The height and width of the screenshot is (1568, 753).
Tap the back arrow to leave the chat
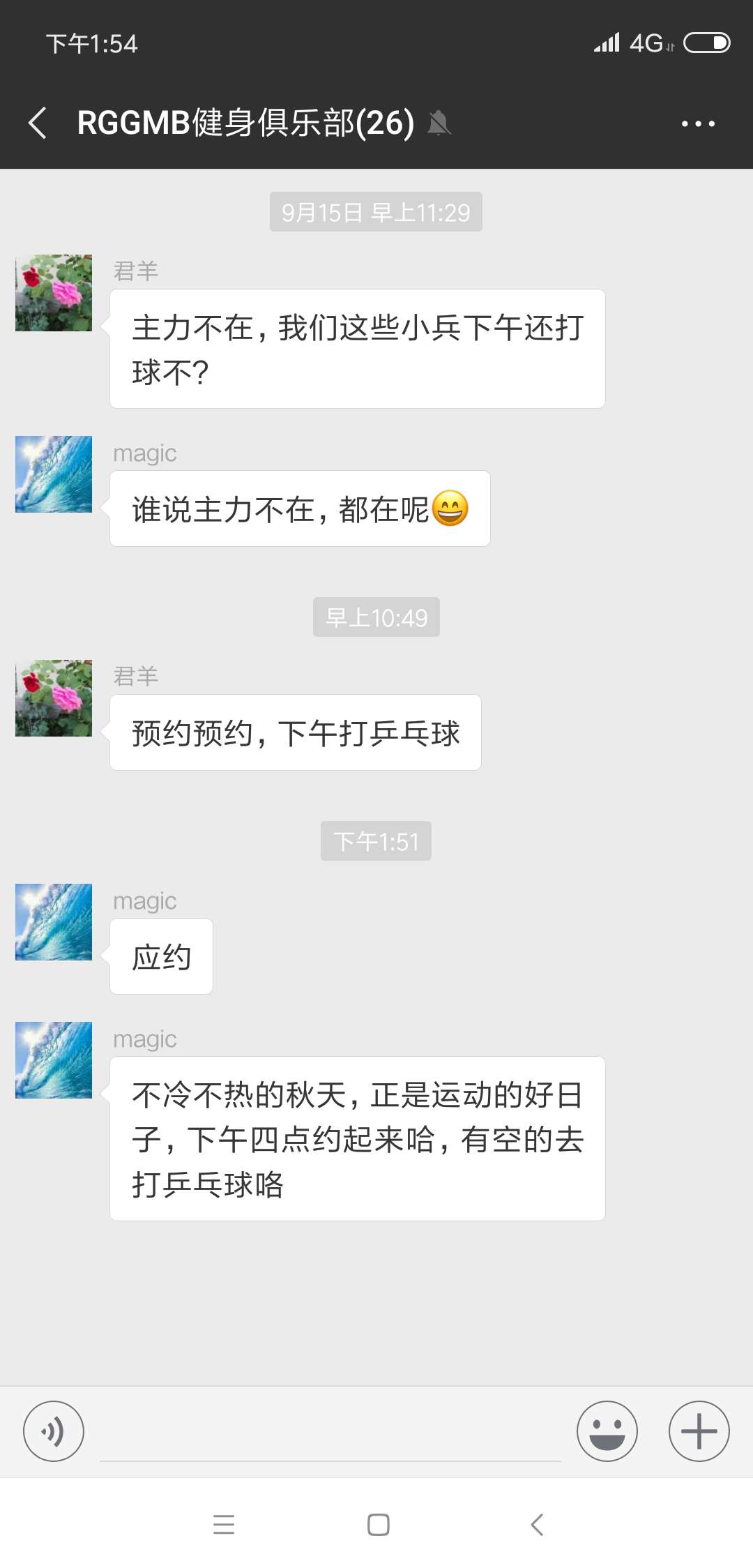[x=37, y=123]
